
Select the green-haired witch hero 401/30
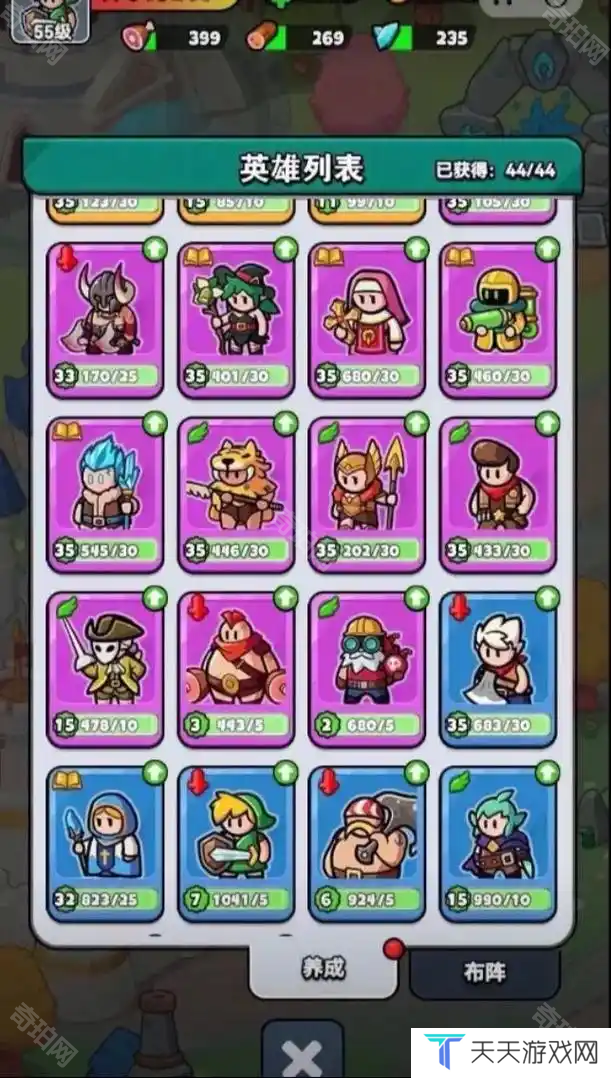(236, 318)
